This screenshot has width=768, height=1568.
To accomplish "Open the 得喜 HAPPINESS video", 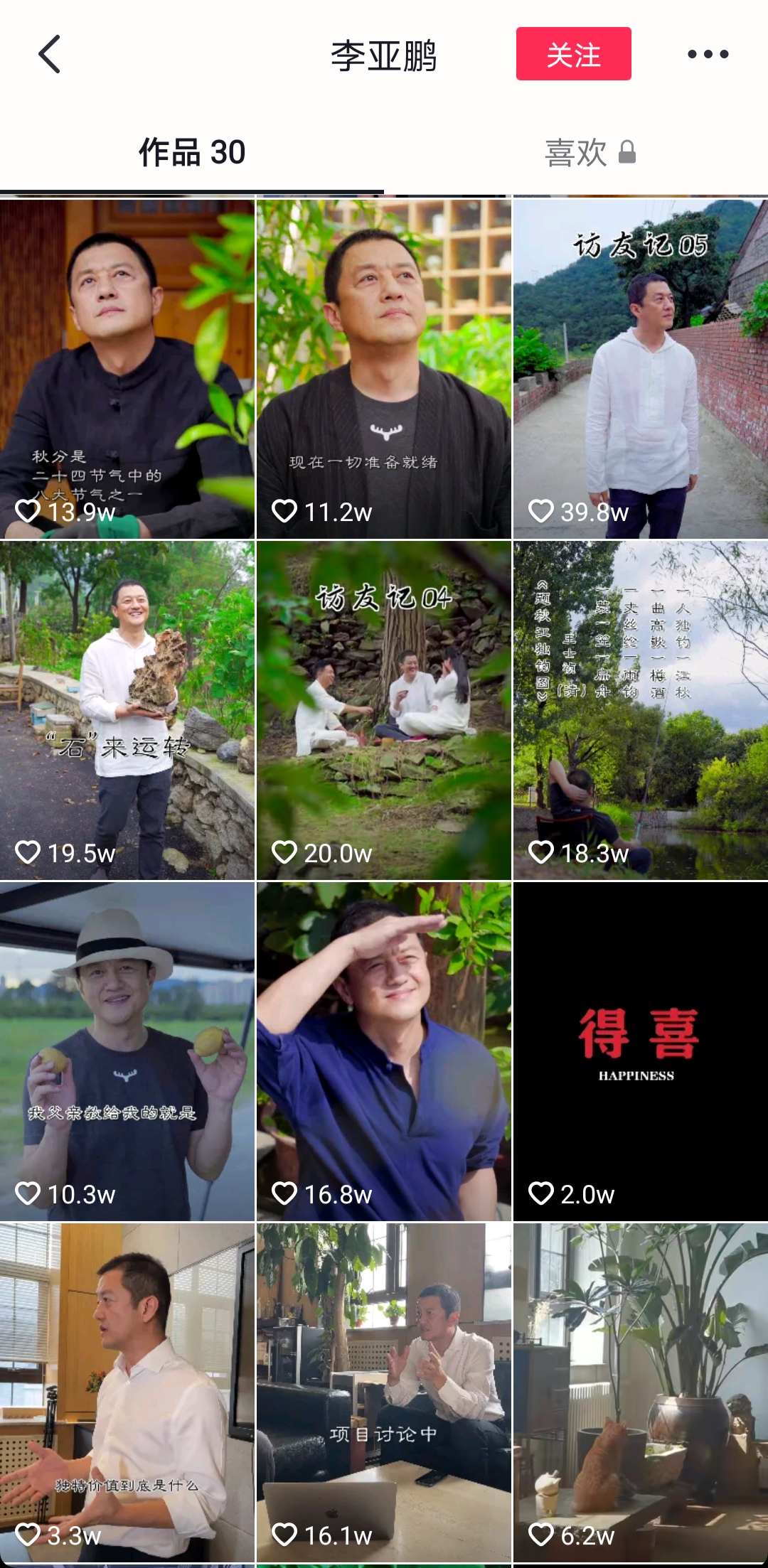I will 640,1051.
